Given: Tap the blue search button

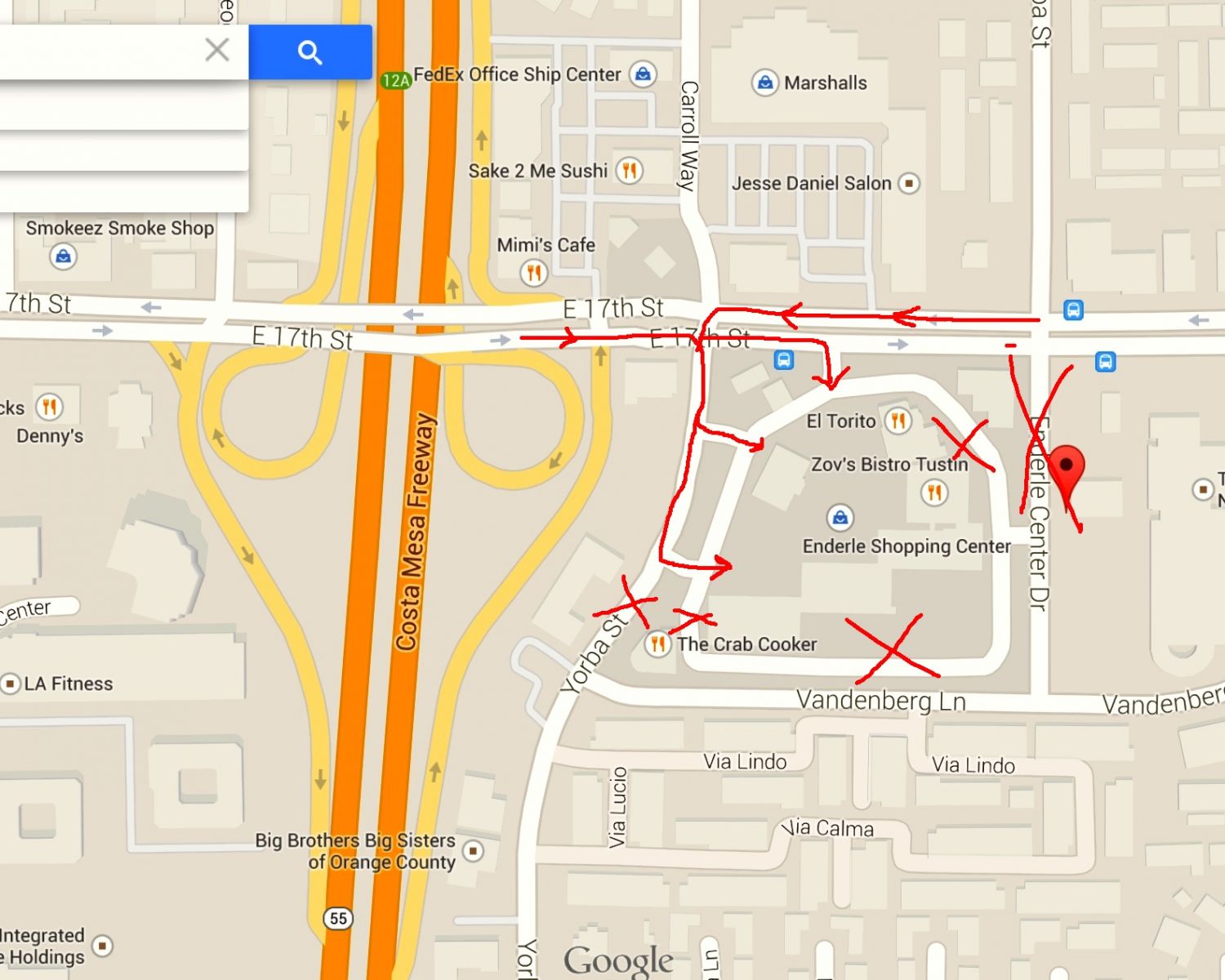Looking at the screenshot, I should click(310, 52).
